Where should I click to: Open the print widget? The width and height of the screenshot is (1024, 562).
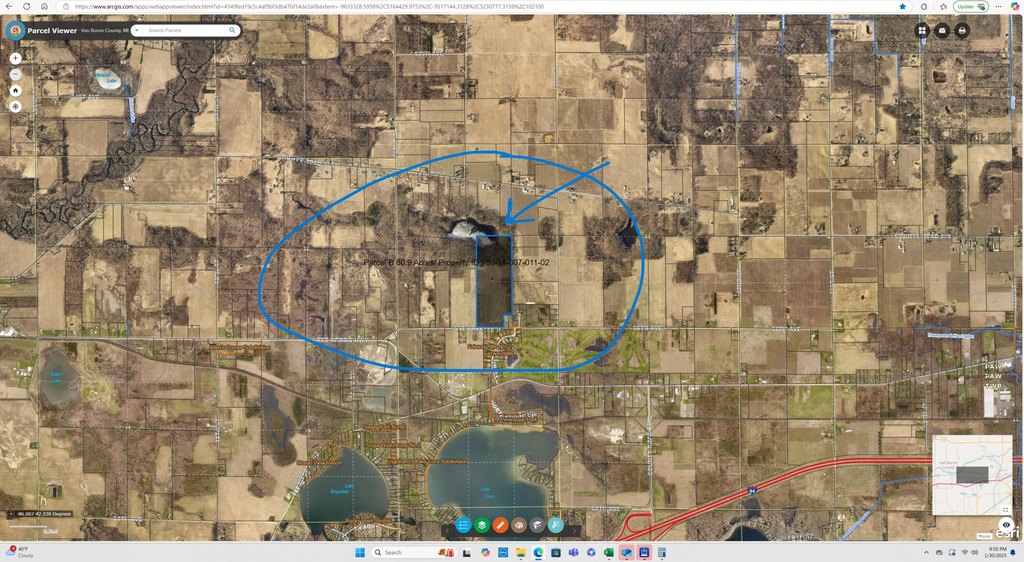click(962, 30)
